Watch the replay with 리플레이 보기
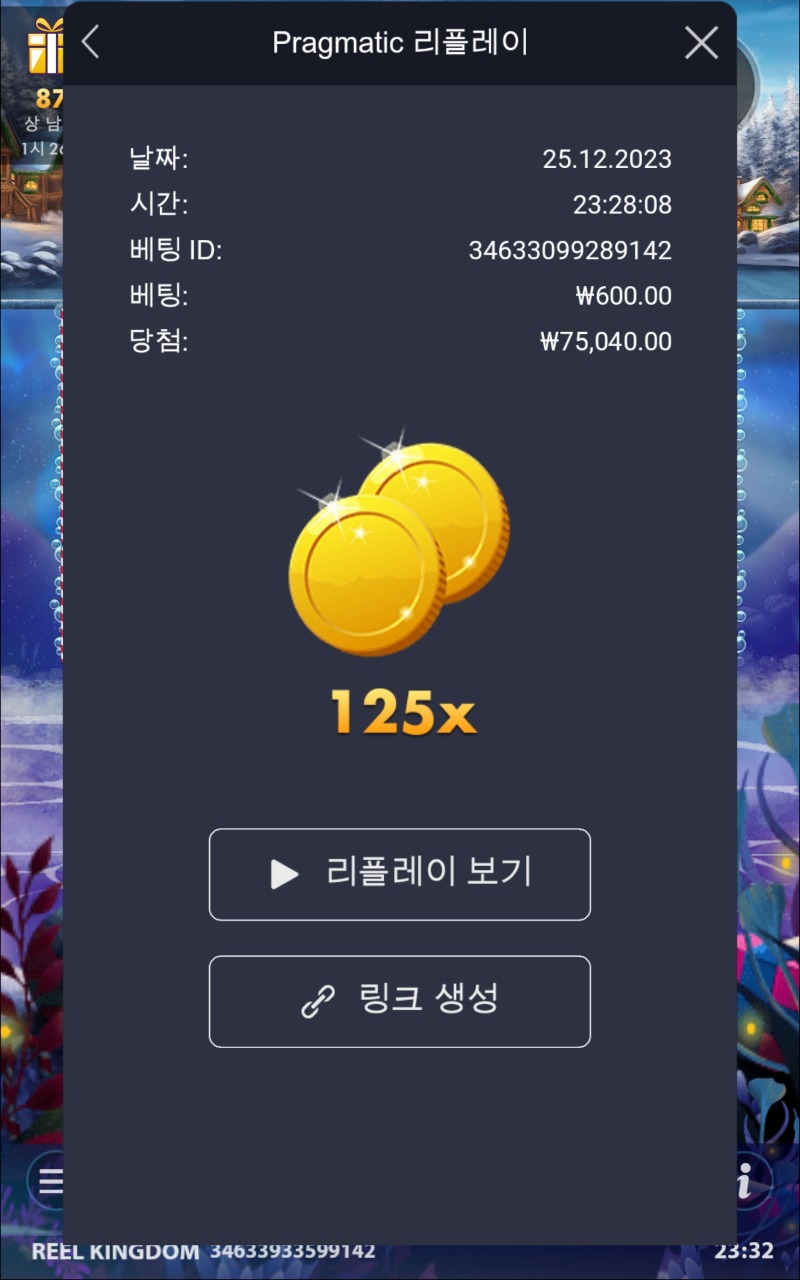 (400, 874)
